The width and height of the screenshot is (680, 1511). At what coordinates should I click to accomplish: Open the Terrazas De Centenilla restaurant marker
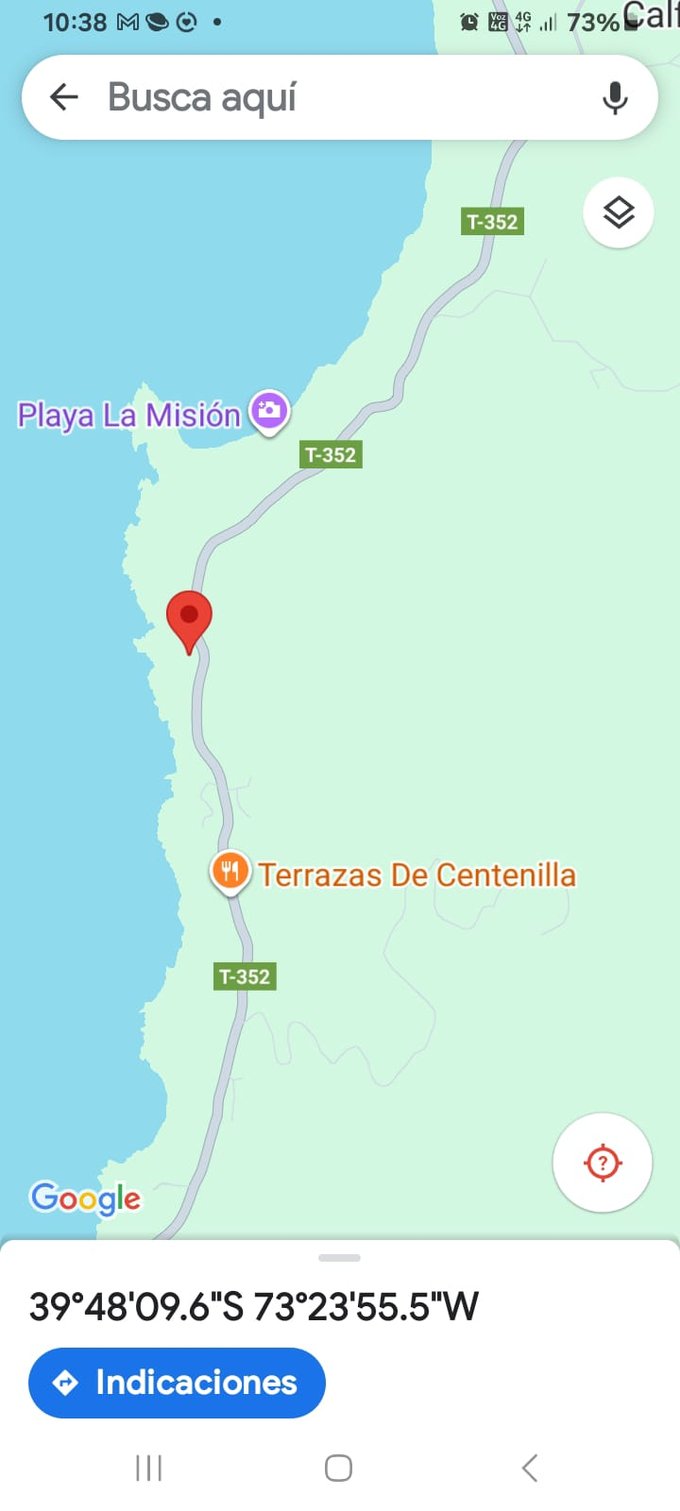click(x=231, y=871)
